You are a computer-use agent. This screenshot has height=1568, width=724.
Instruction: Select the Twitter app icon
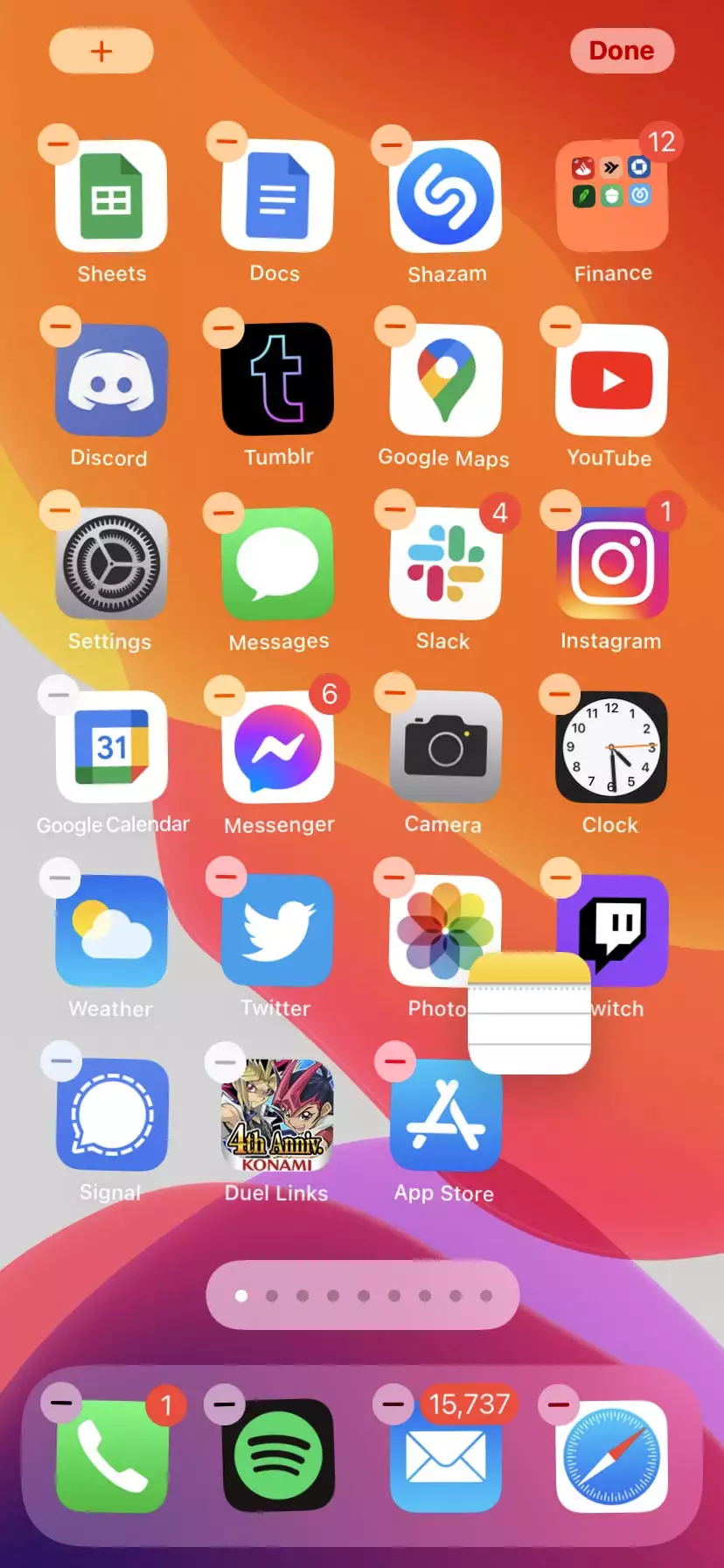tap(278, 932)
